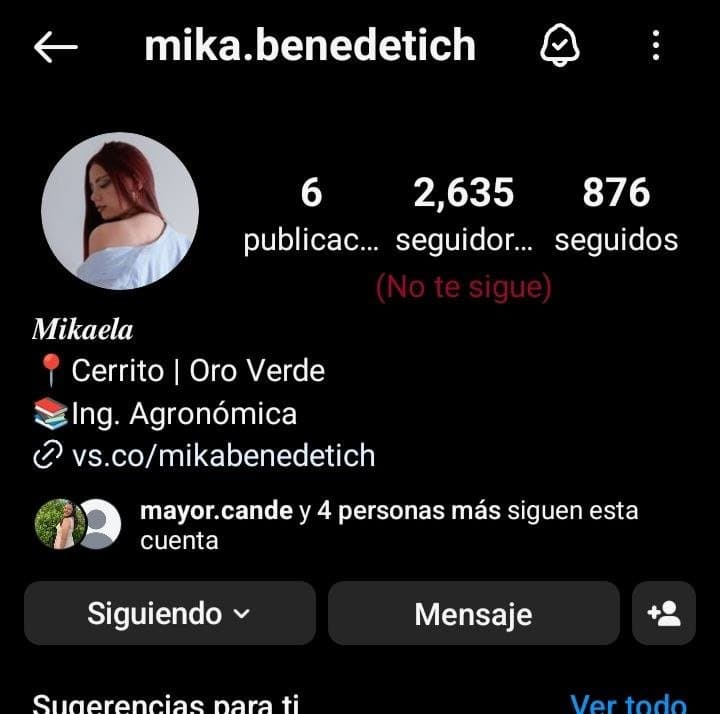Toggle suggested accounts via add-person icon

pyautogui.click(x=664, y=613)
